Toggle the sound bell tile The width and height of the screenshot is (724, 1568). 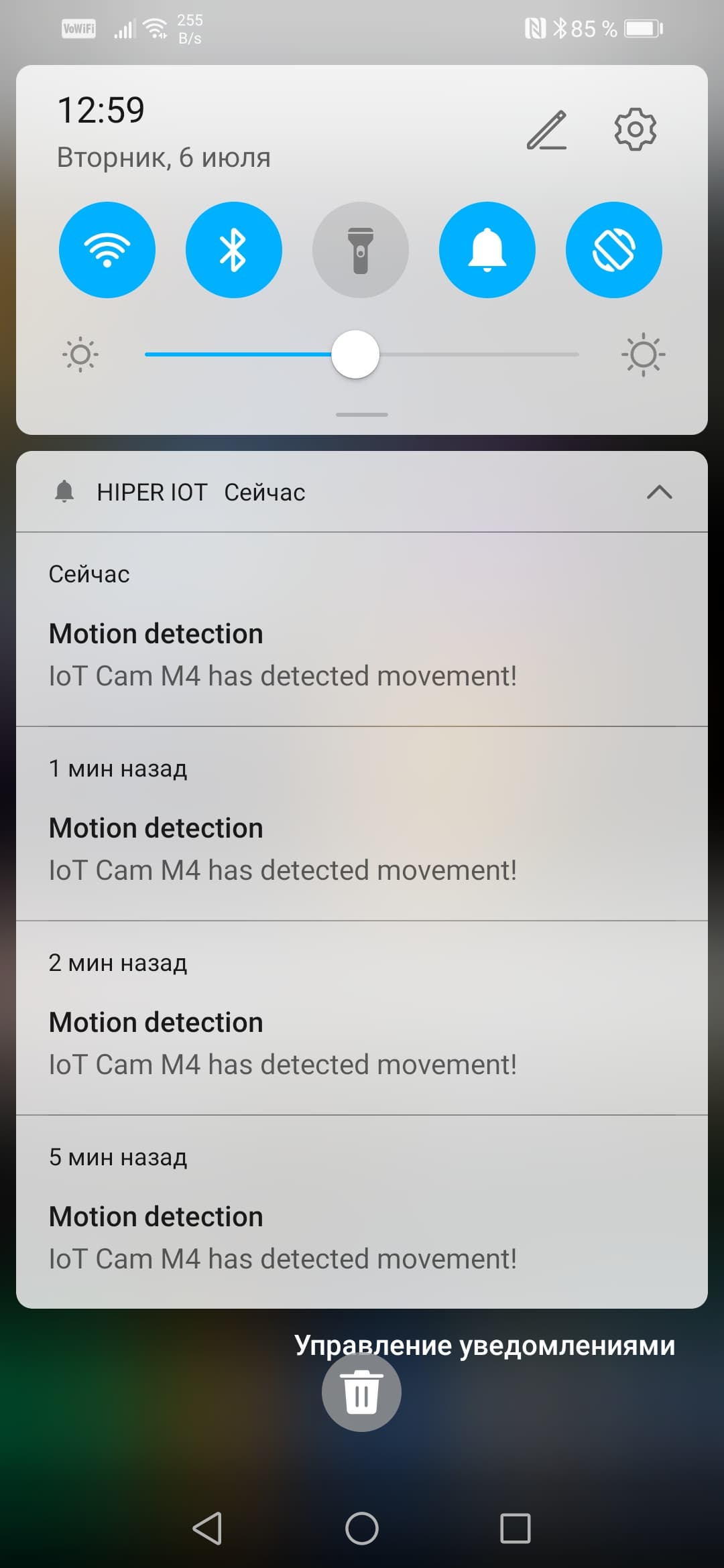[x=487, y=250]
